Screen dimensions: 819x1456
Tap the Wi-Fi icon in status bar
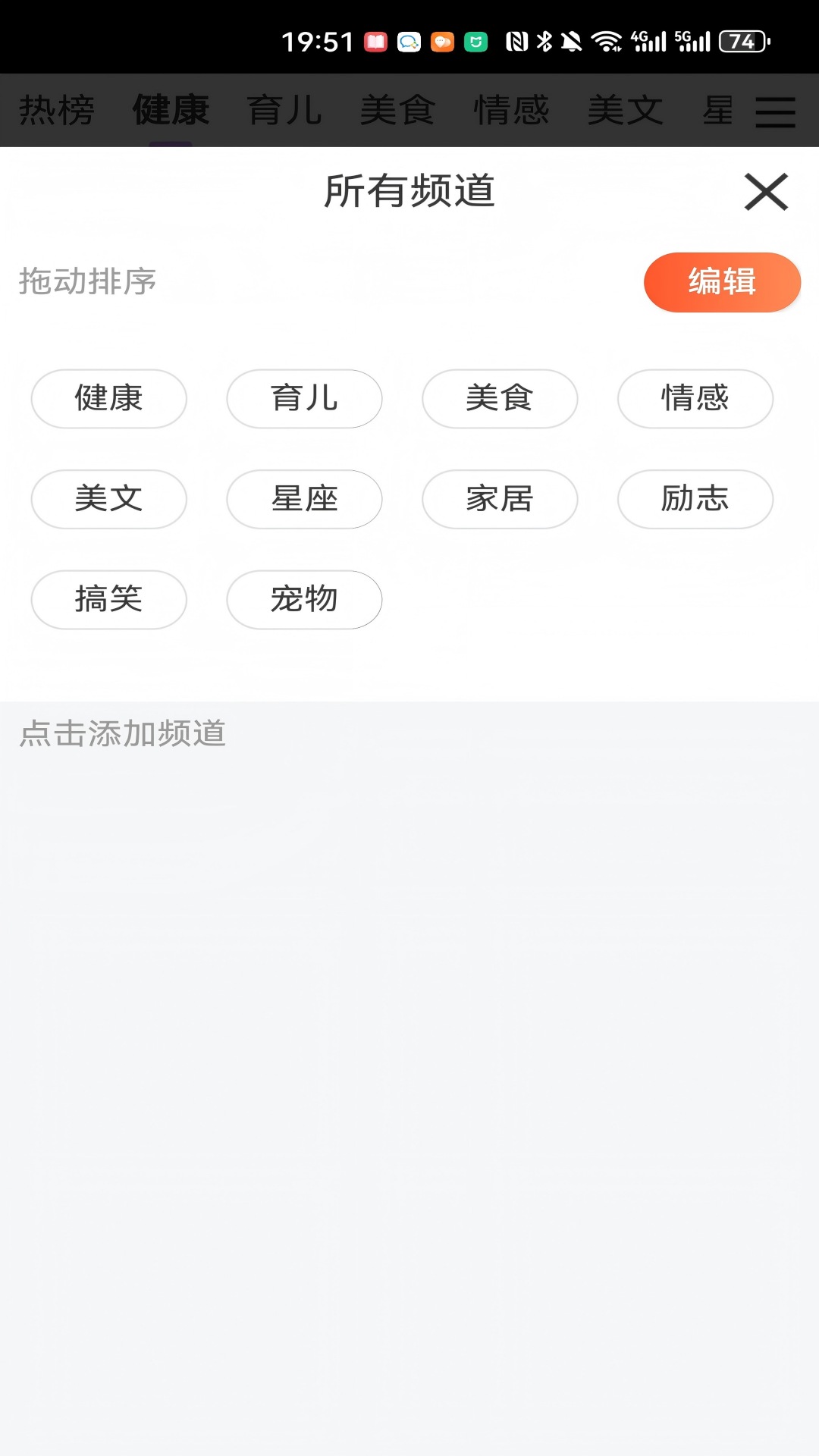click(607, 39)
